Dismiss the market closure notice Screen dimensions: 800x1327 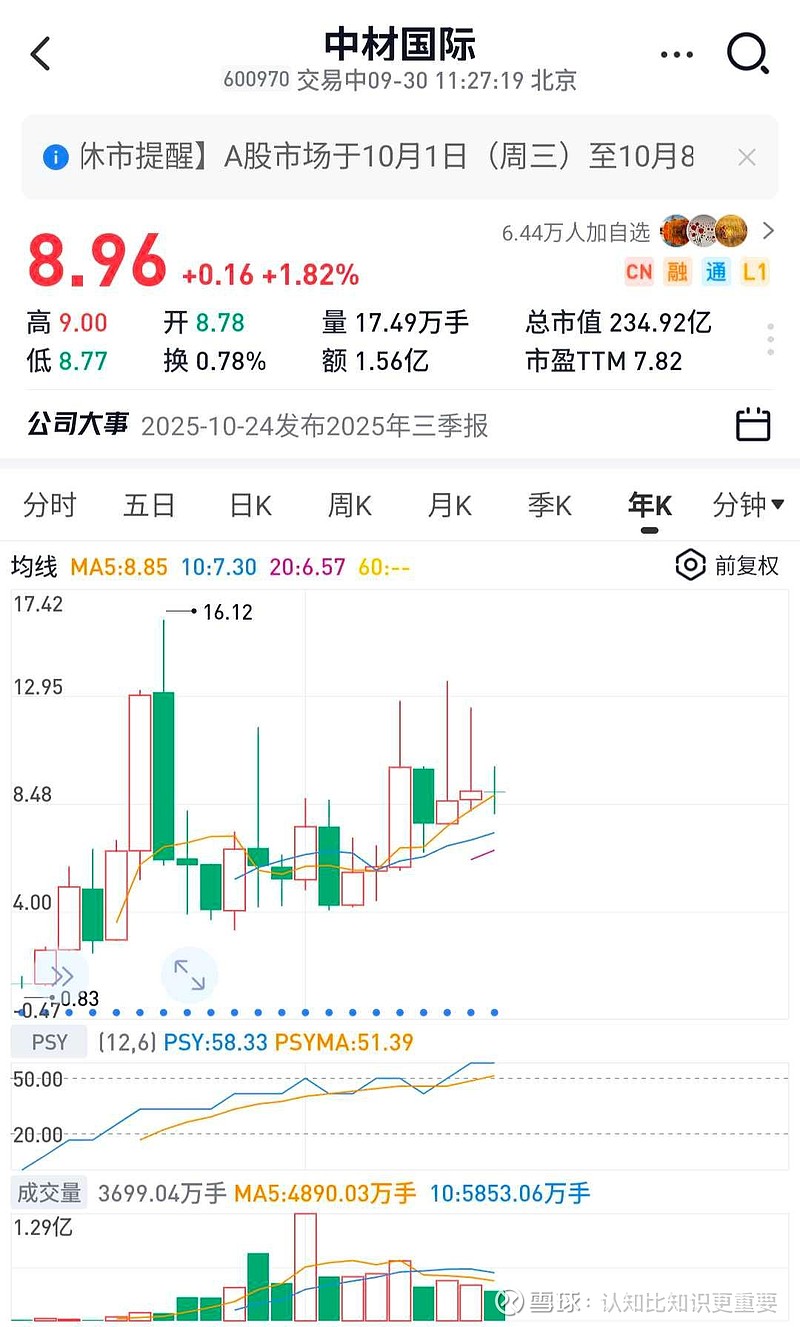click(746, 157)
